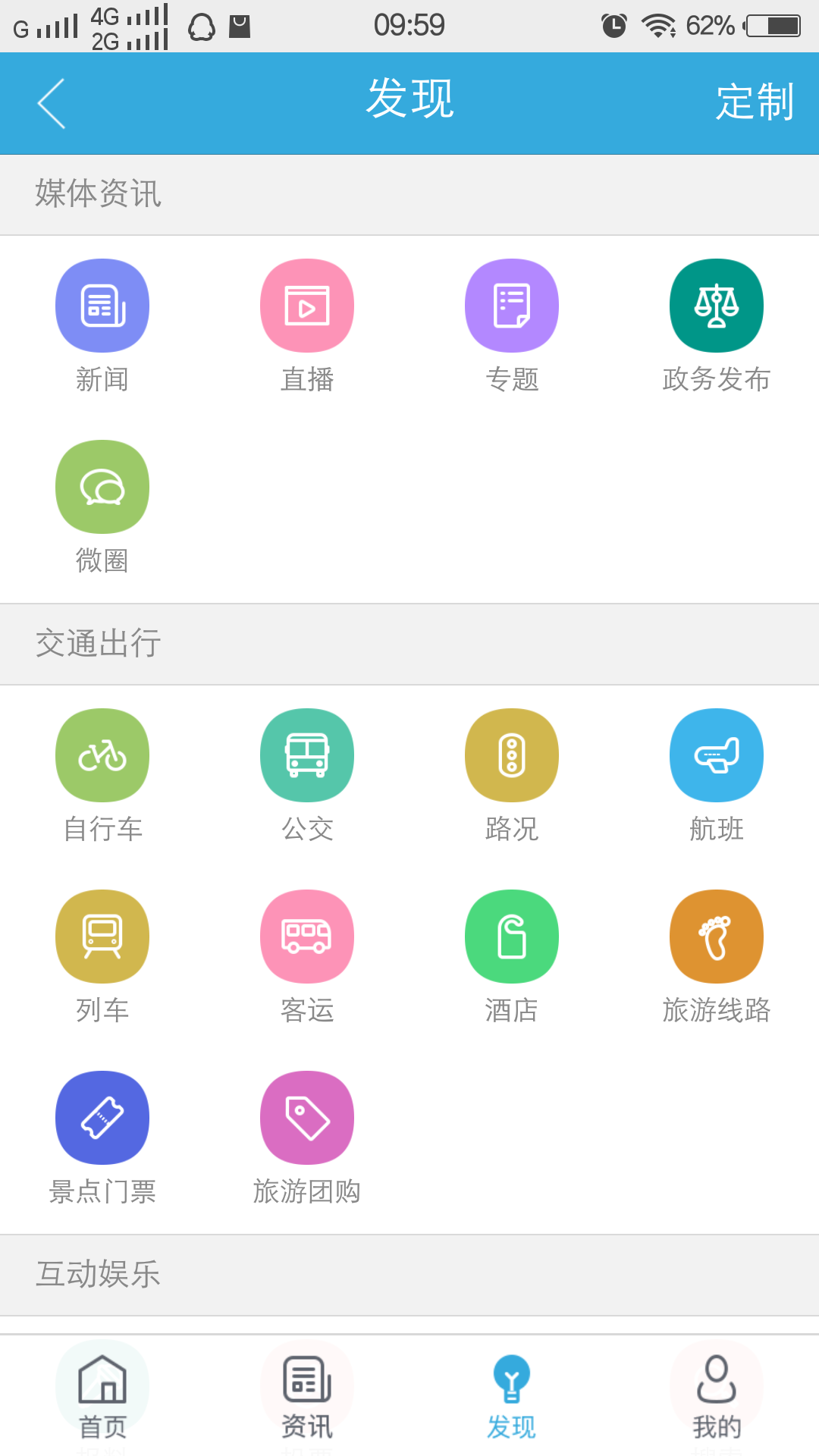Select the 列车 (Train) icon
Viewport: 819px width, 1456px height.
pos(102,937)
